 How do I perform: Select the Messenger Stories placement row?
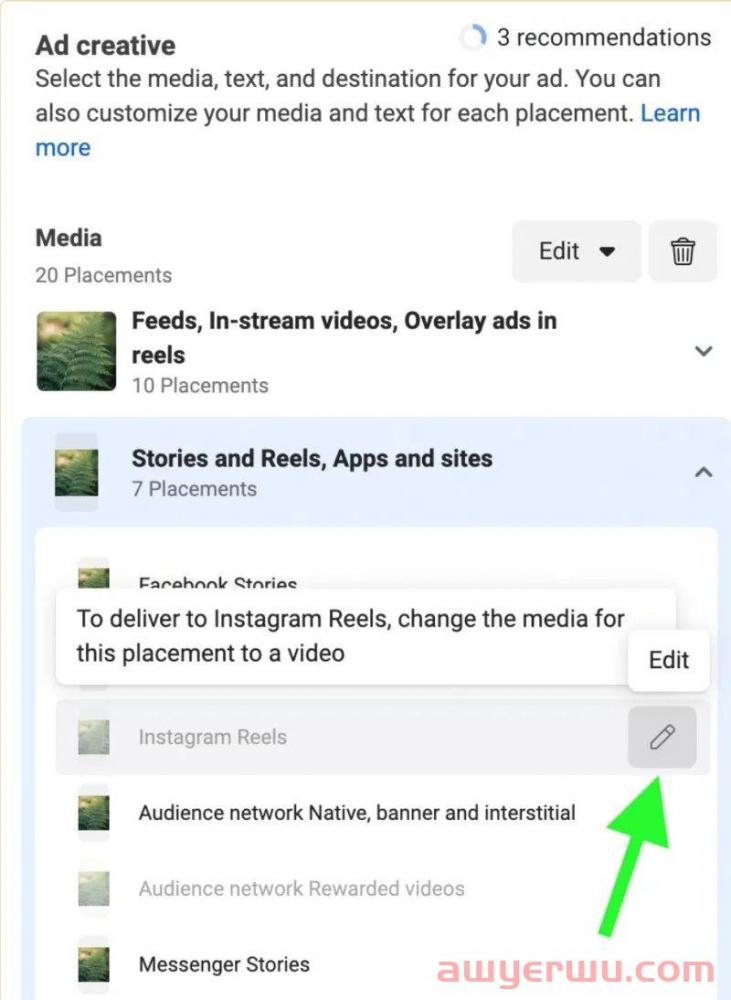(x=224, y=965)
